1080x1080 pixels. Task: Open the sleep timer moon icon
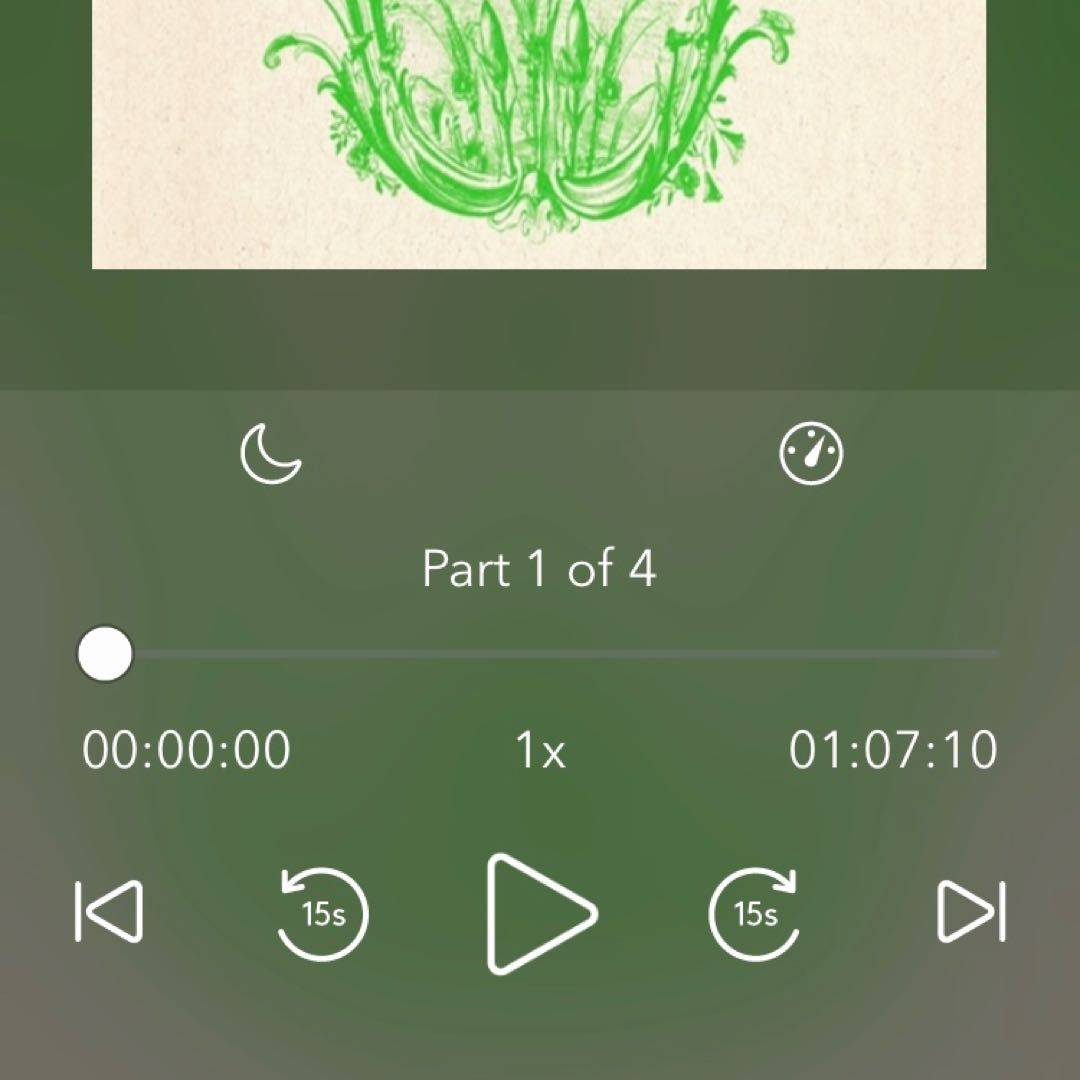click(271, 454)
